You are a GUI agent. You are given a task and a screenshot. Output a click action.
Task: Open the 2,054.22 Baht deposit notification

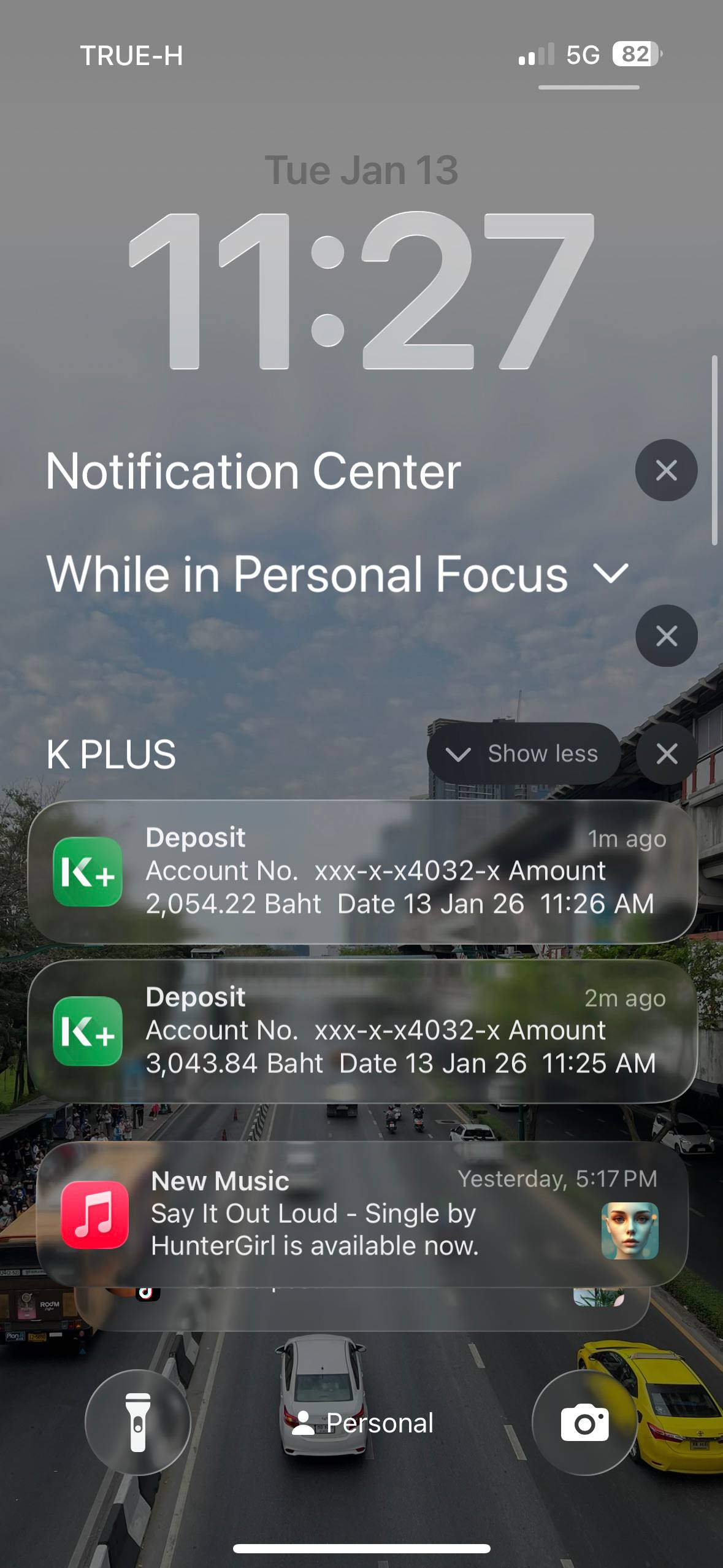(x=362, y=871)
